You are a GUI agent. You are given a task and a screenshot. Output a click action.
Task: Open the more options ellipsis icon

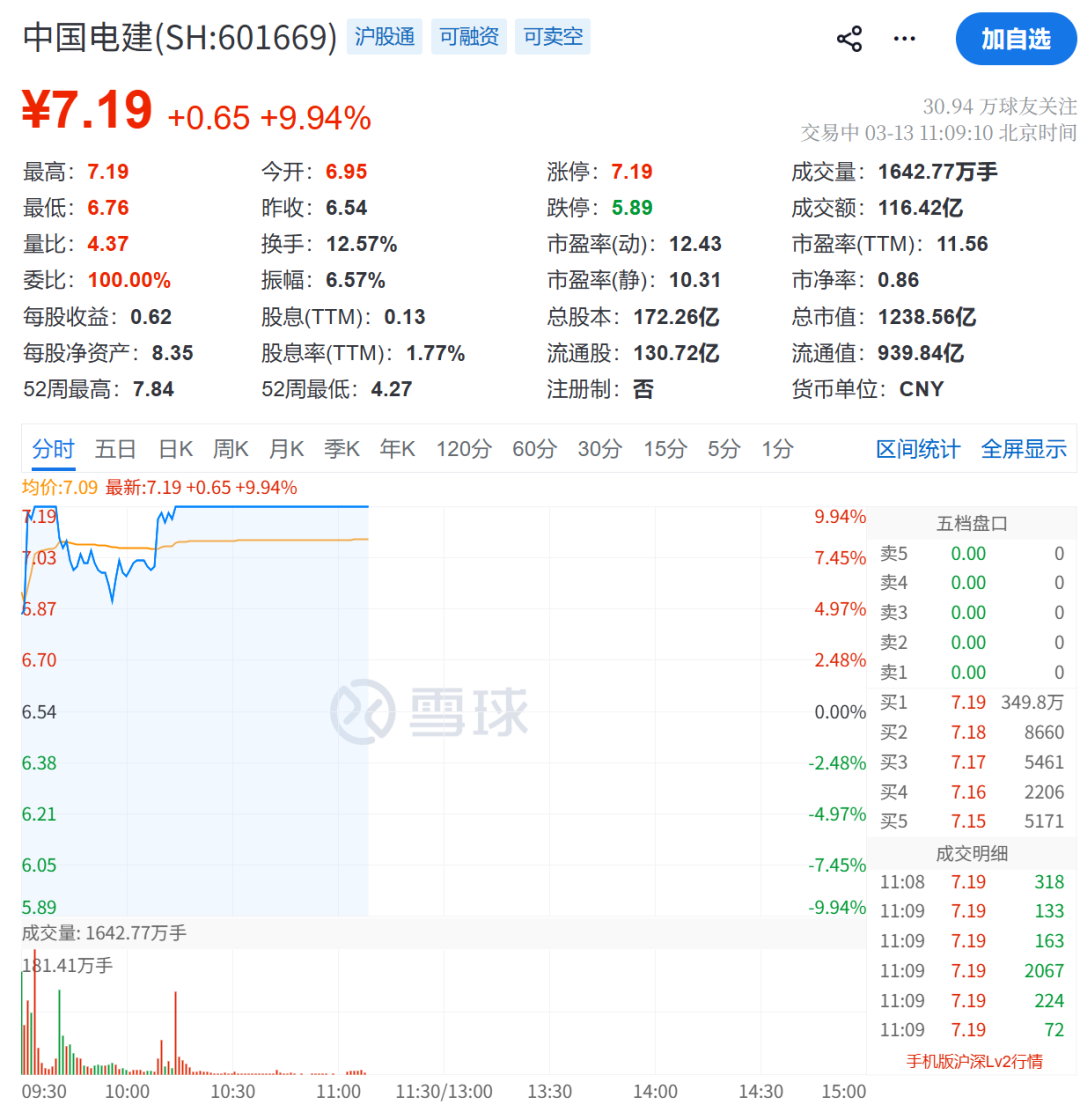point(904,38)
